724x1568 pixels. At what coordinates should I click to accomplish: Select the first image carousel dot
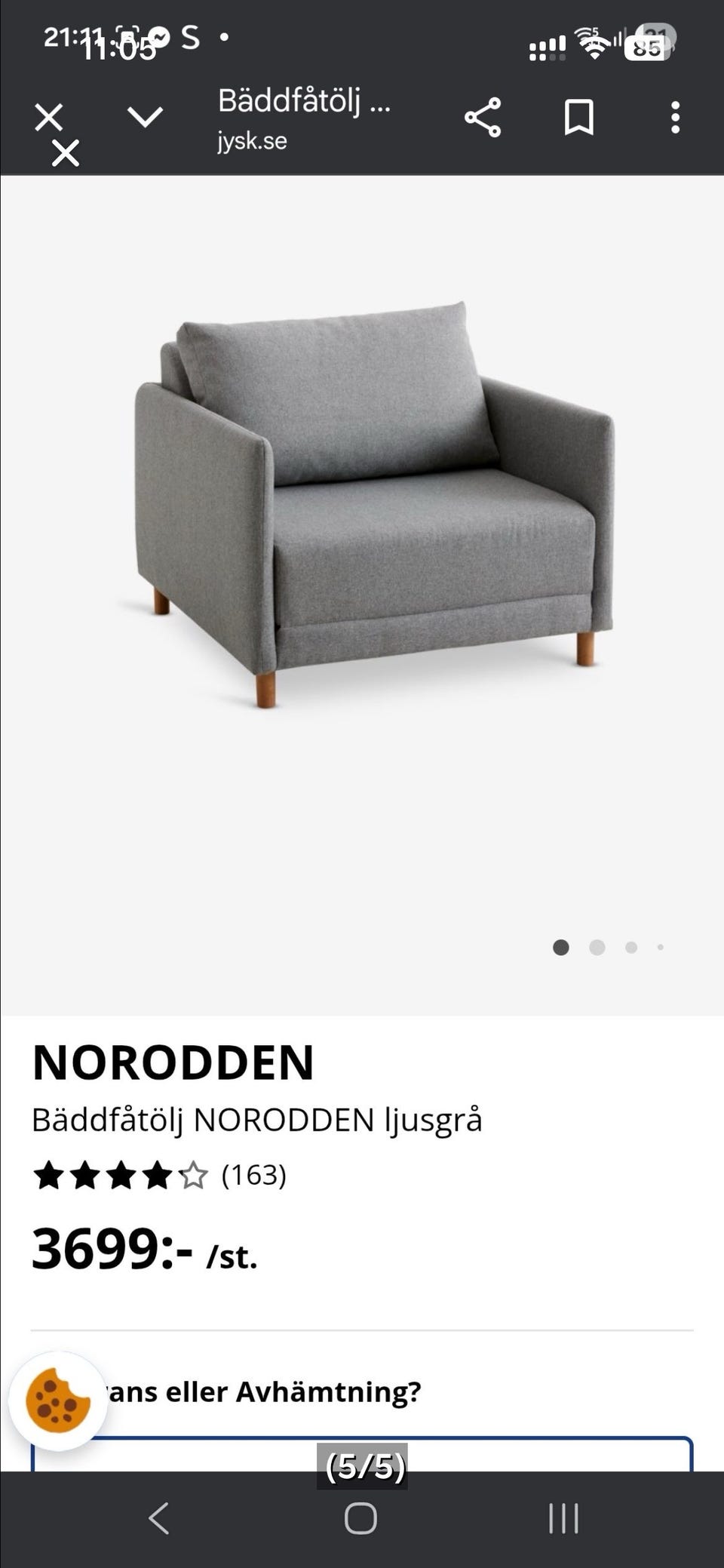[x=561, y=945]
